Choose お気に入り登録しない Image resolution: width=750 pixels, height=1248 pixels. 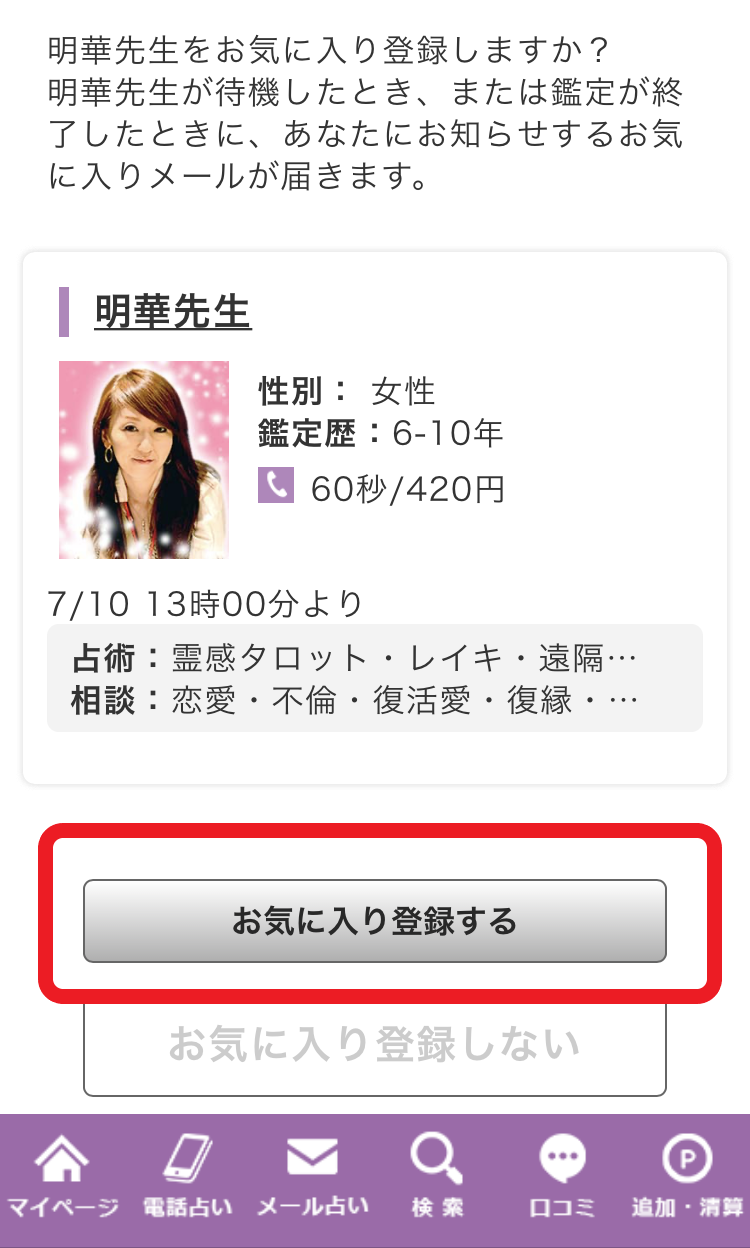click(x=374, y=1046)
